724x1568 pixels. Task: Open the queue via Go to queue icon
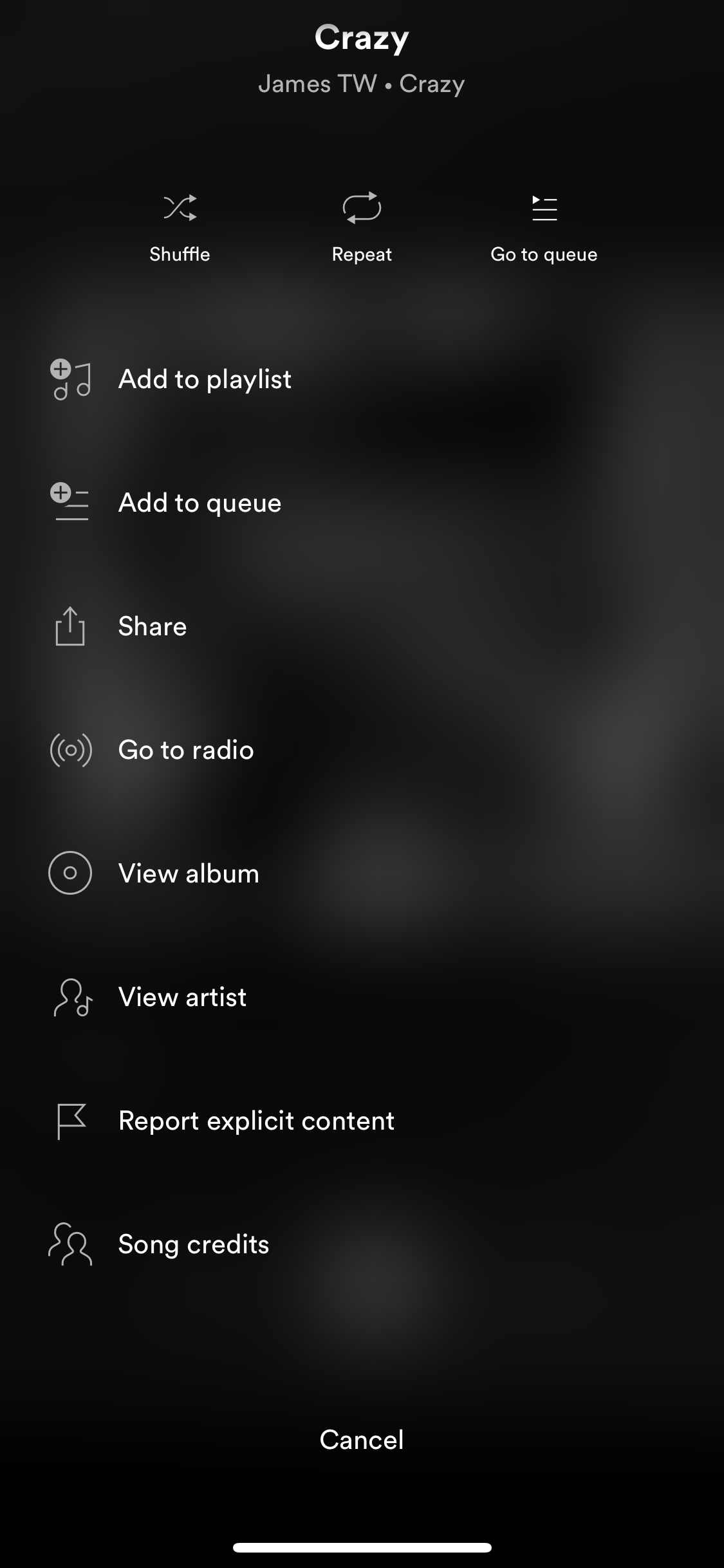click(544, 207)
